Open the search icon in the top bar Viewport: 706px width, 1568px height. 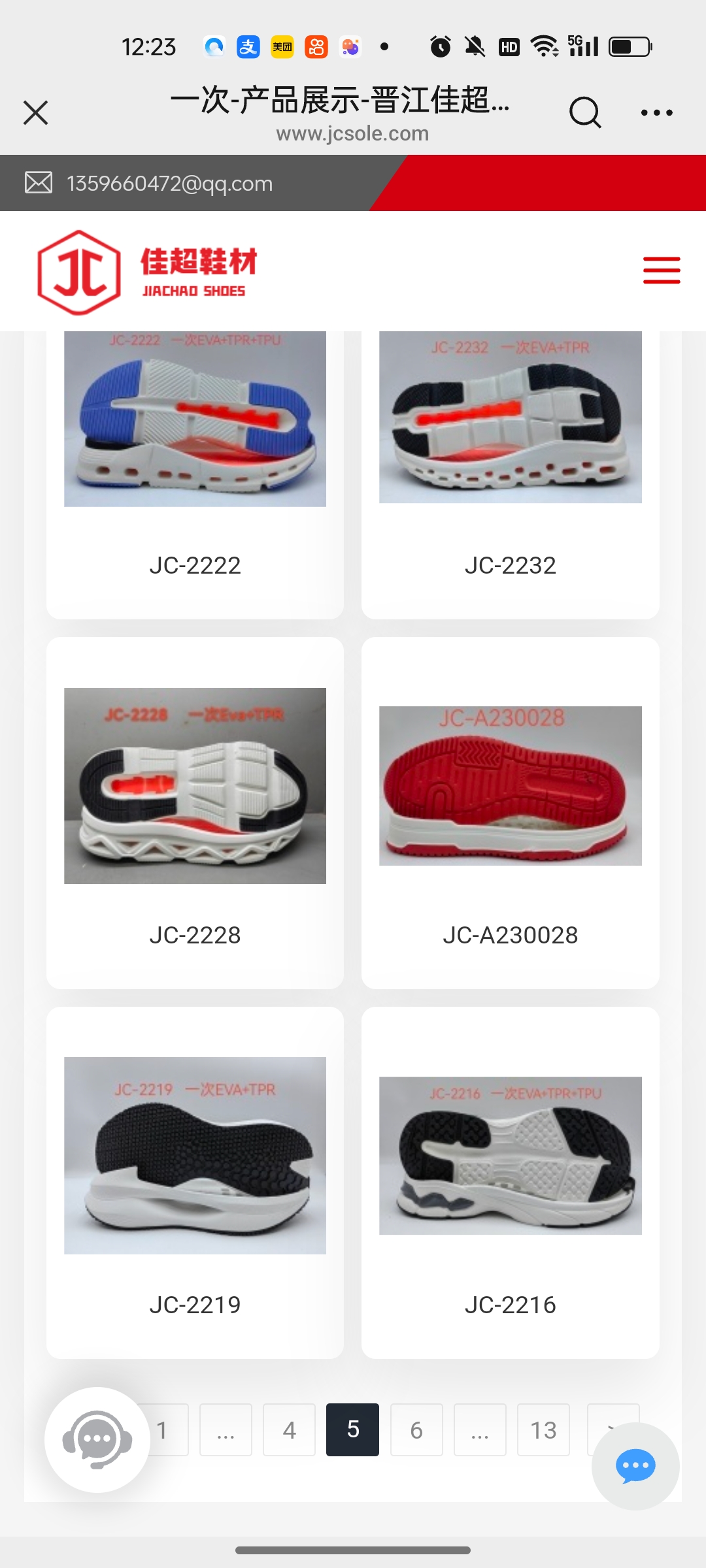584,112
